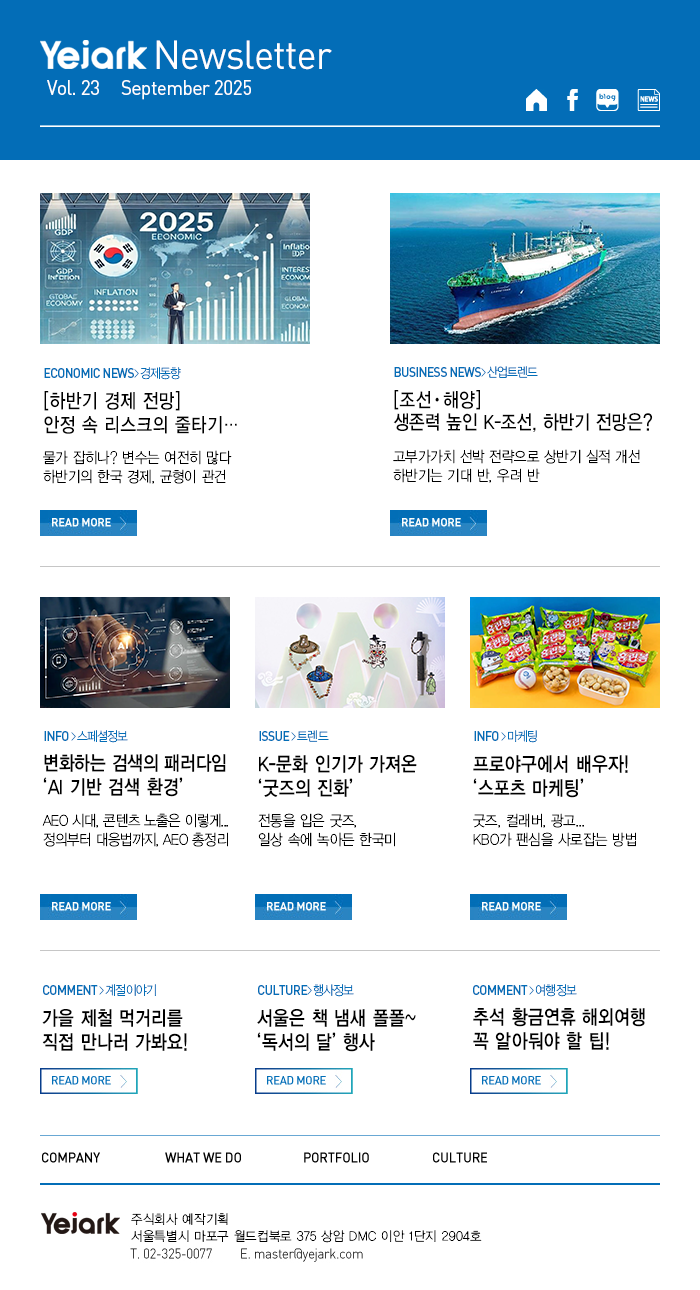
Task: Read more on 스포츠 마케팅 article
Action: point(518,907)
